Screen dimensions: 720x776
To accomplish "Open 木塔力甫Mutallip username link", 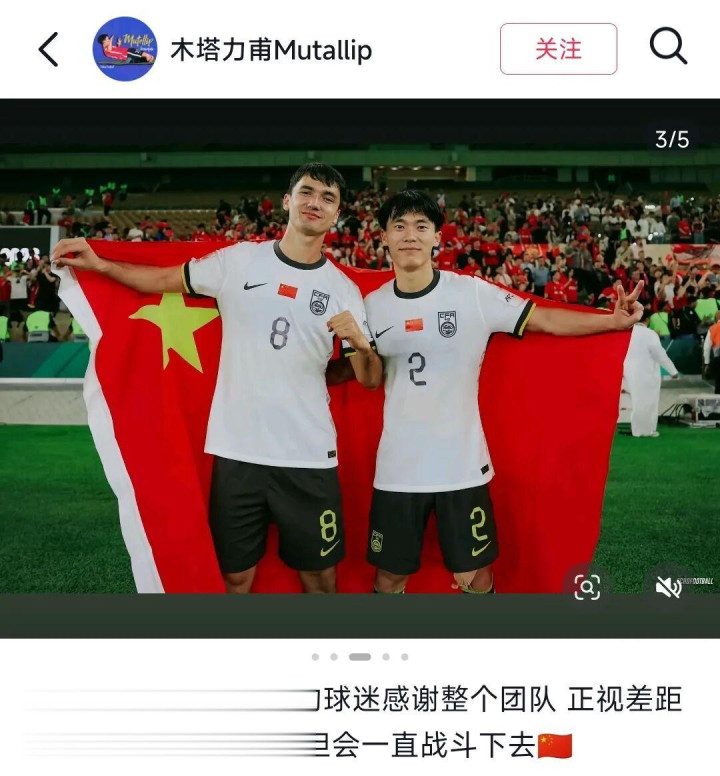I will [x=271, y=49].
